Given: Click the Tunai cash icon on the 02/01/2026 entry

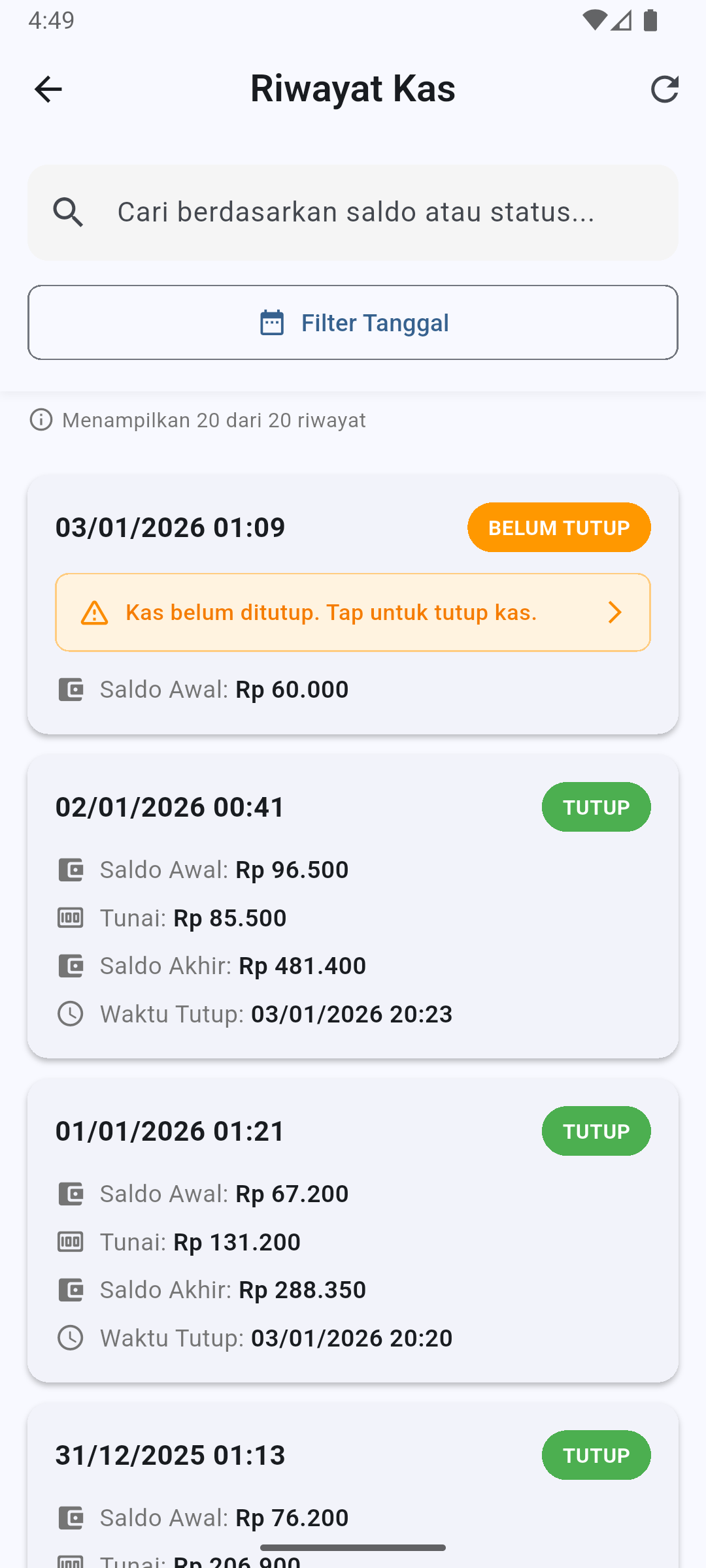Looking at the screenshot, I should (71, 917).
